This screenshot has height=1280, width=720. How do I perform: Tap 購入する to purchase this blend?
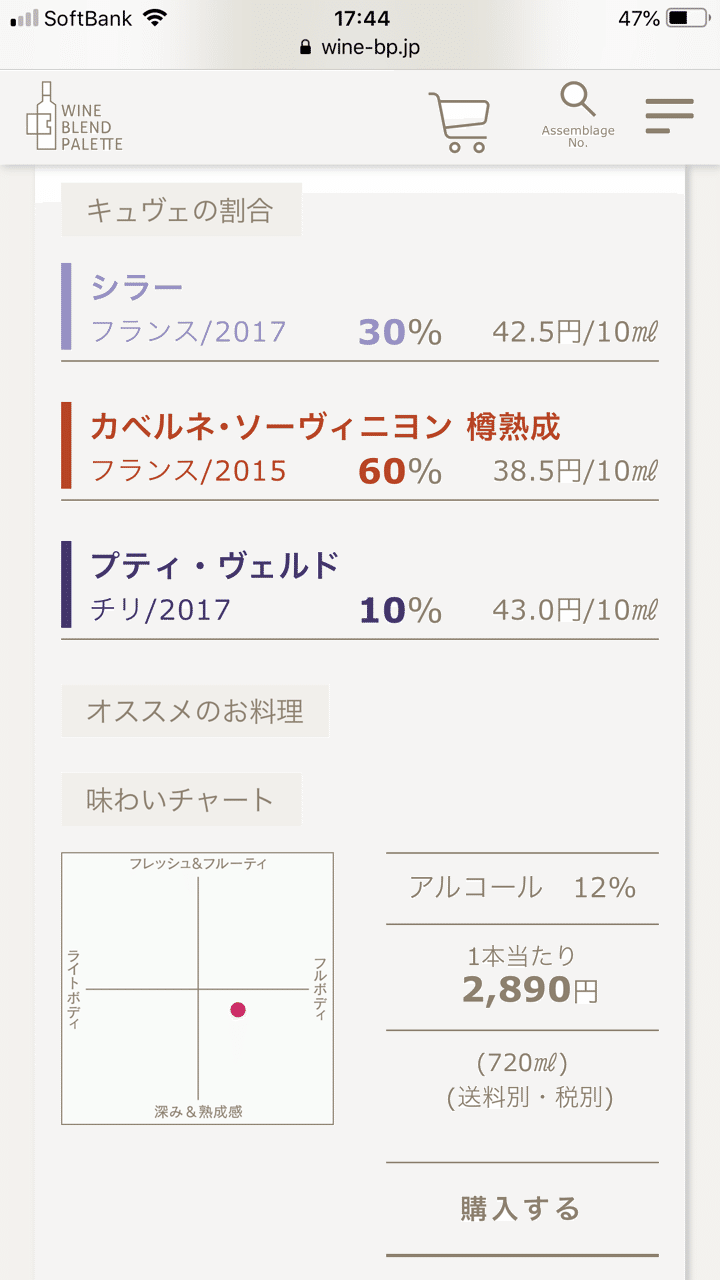point(521,1208)
